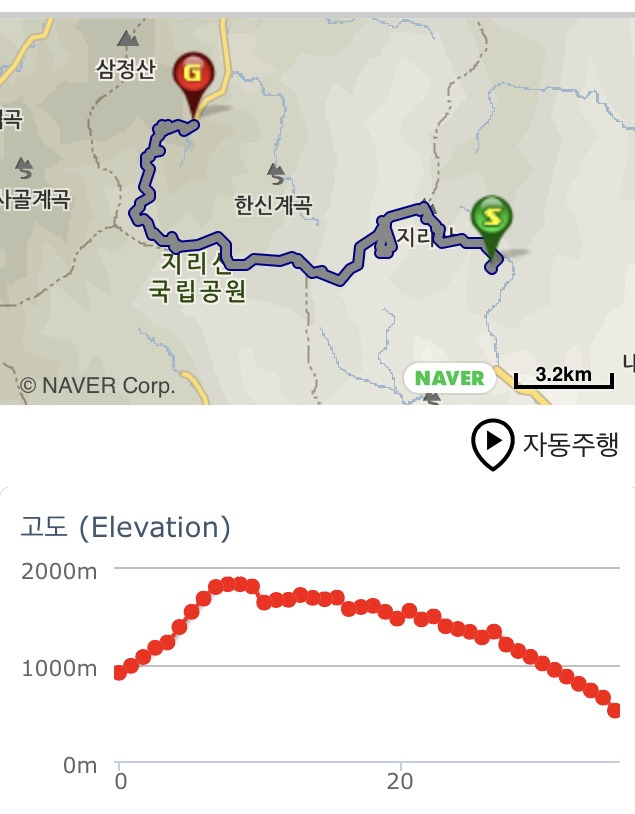The width and height of the screenshot is (635, 814).
Task: Start the 자동주행 auto-play of the route
Action: point(545,444)
